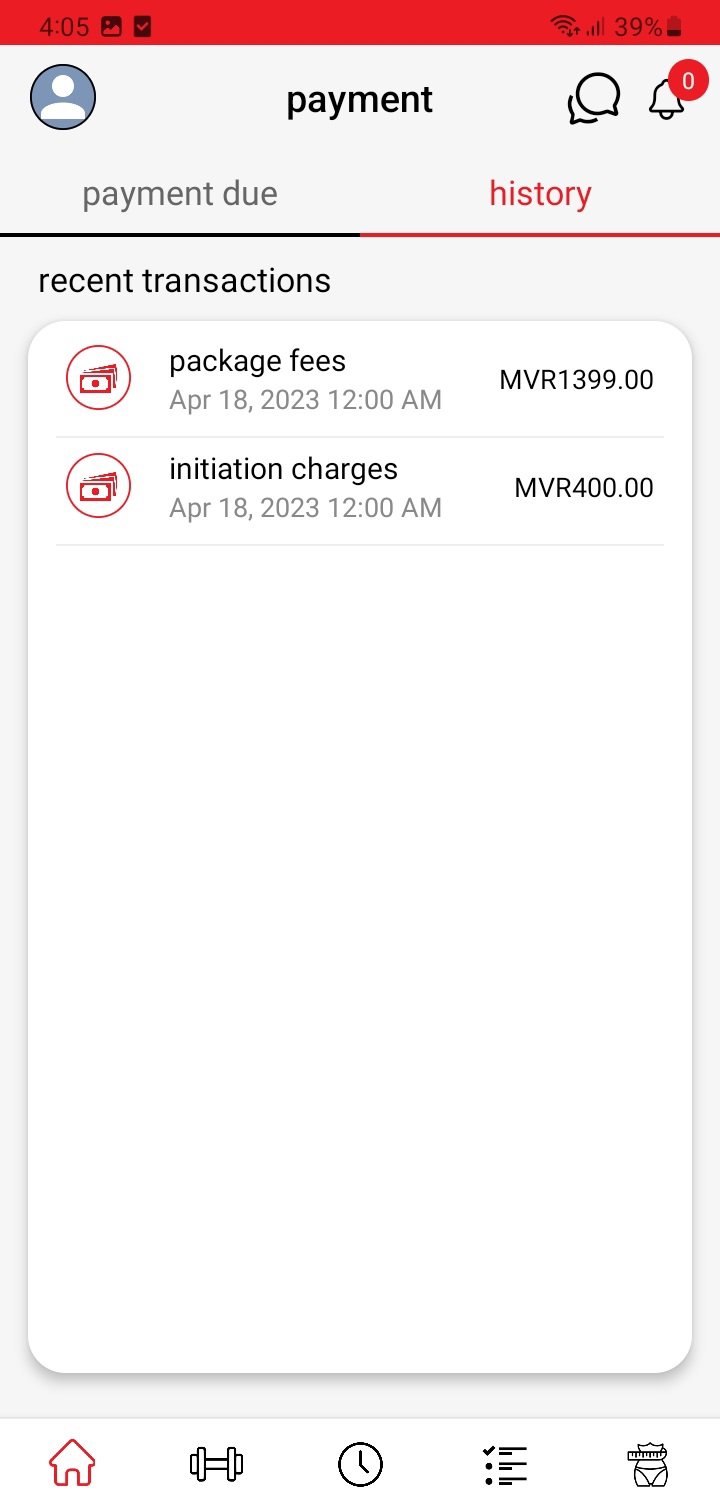The width and height of the screenshot is (720, 1510).
Task: Open the chat messages icon
Action: click(593, 99)
